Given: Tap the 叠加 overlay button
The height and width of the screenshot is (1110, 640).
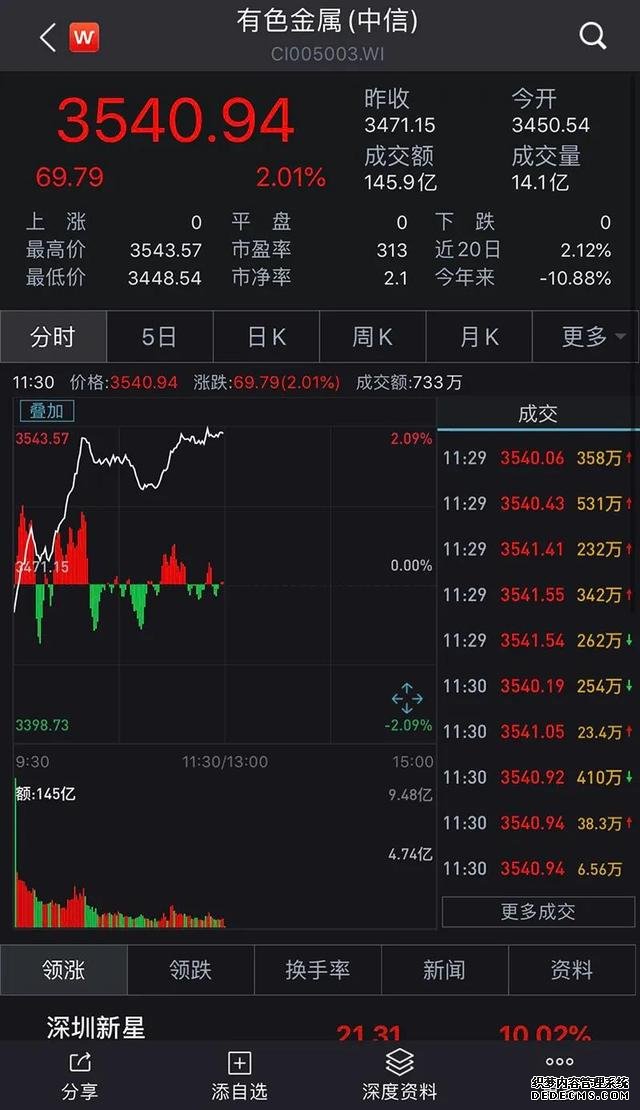Looking at the screenshot, I should 46,411.
